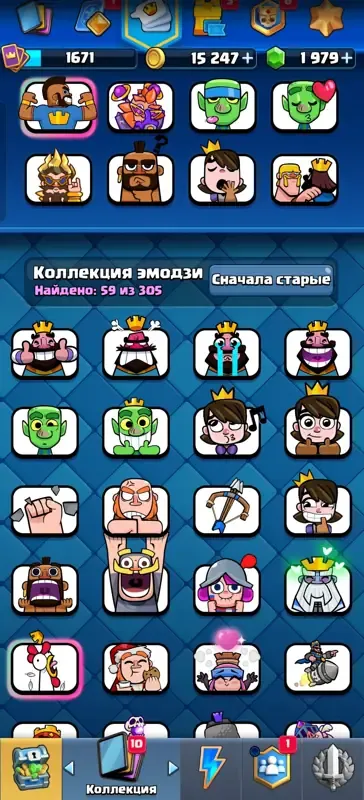Select the flexing muscle man emote in deck
This screenshot has width=364, height=800.
click(x=58, y=106)
